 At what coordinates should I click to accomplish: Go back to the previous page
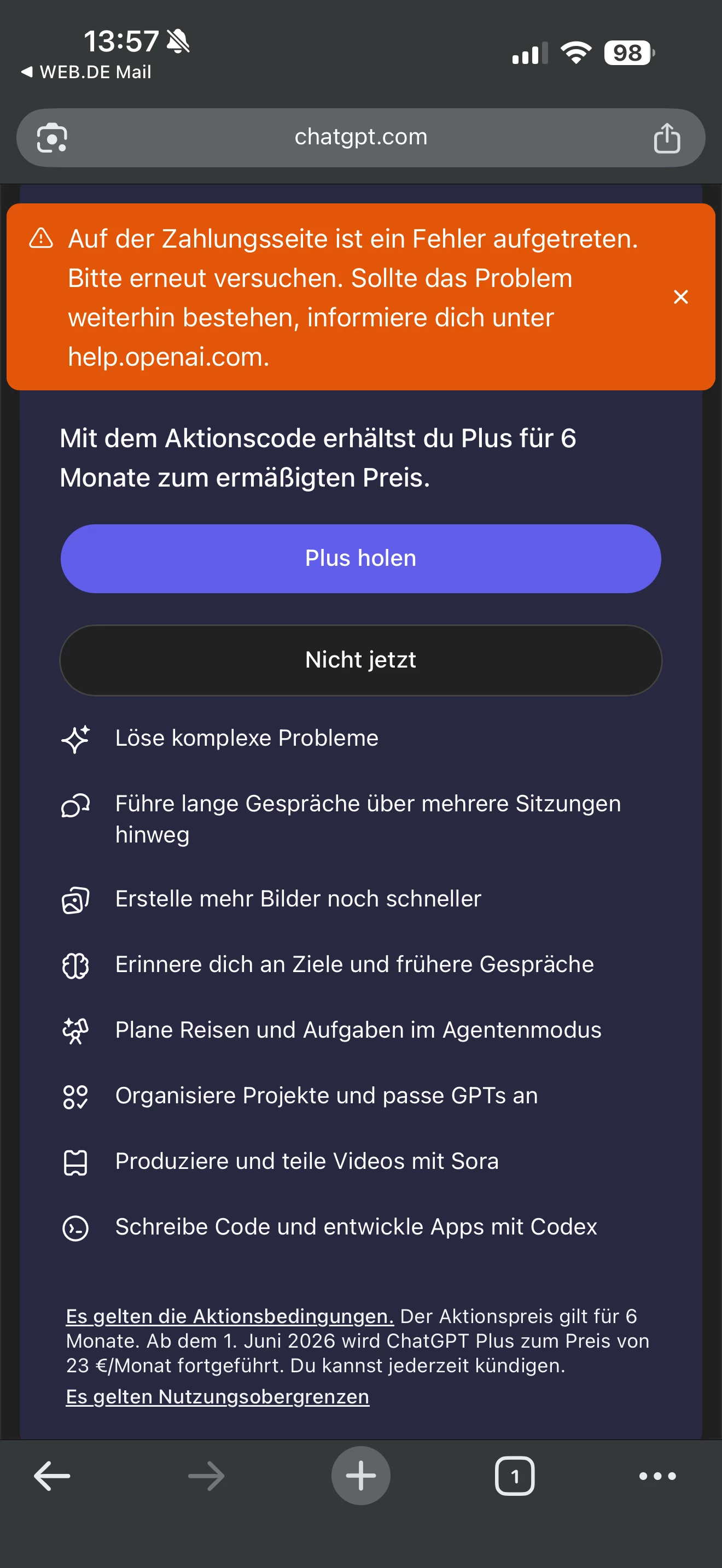click(52, 1476)
